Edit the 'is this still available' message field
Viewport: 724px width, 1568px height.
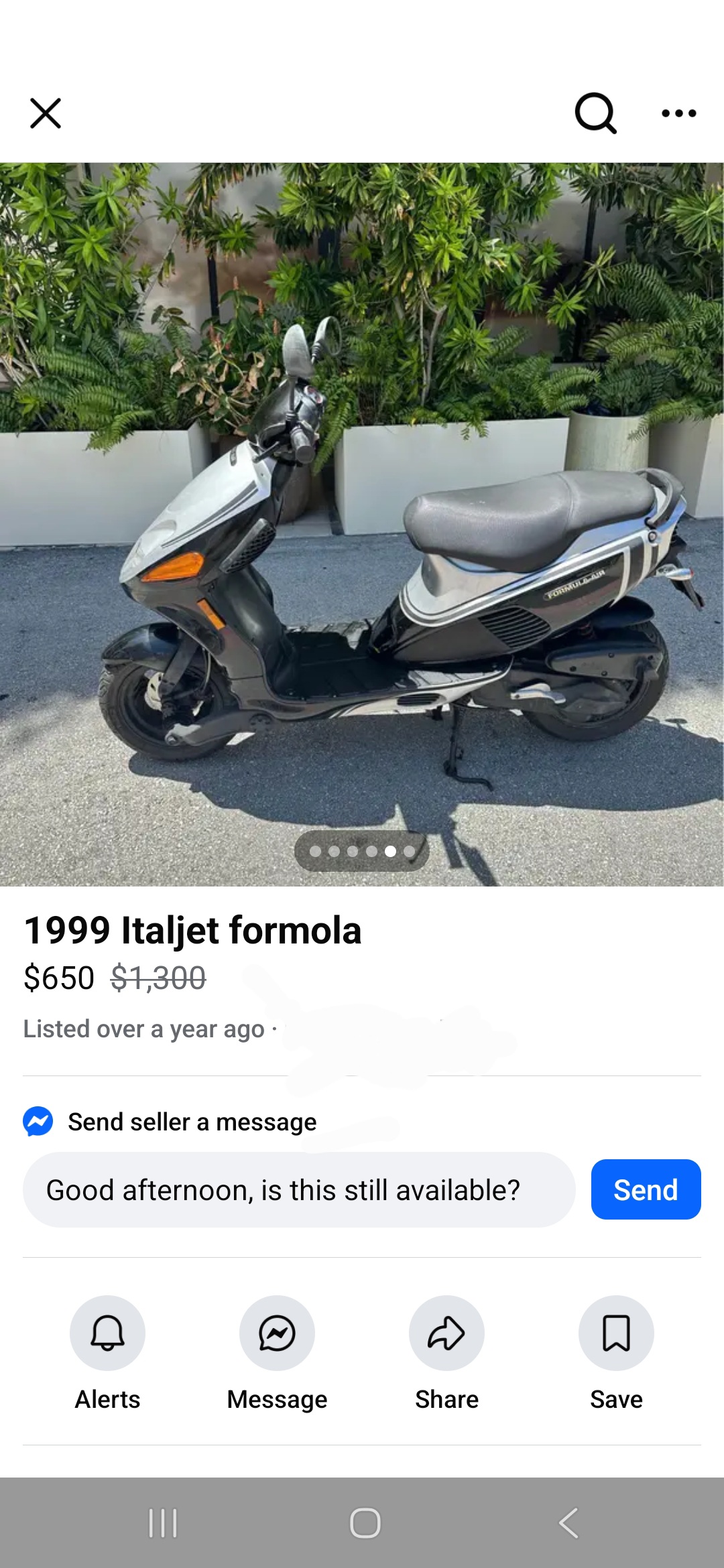298,1190
